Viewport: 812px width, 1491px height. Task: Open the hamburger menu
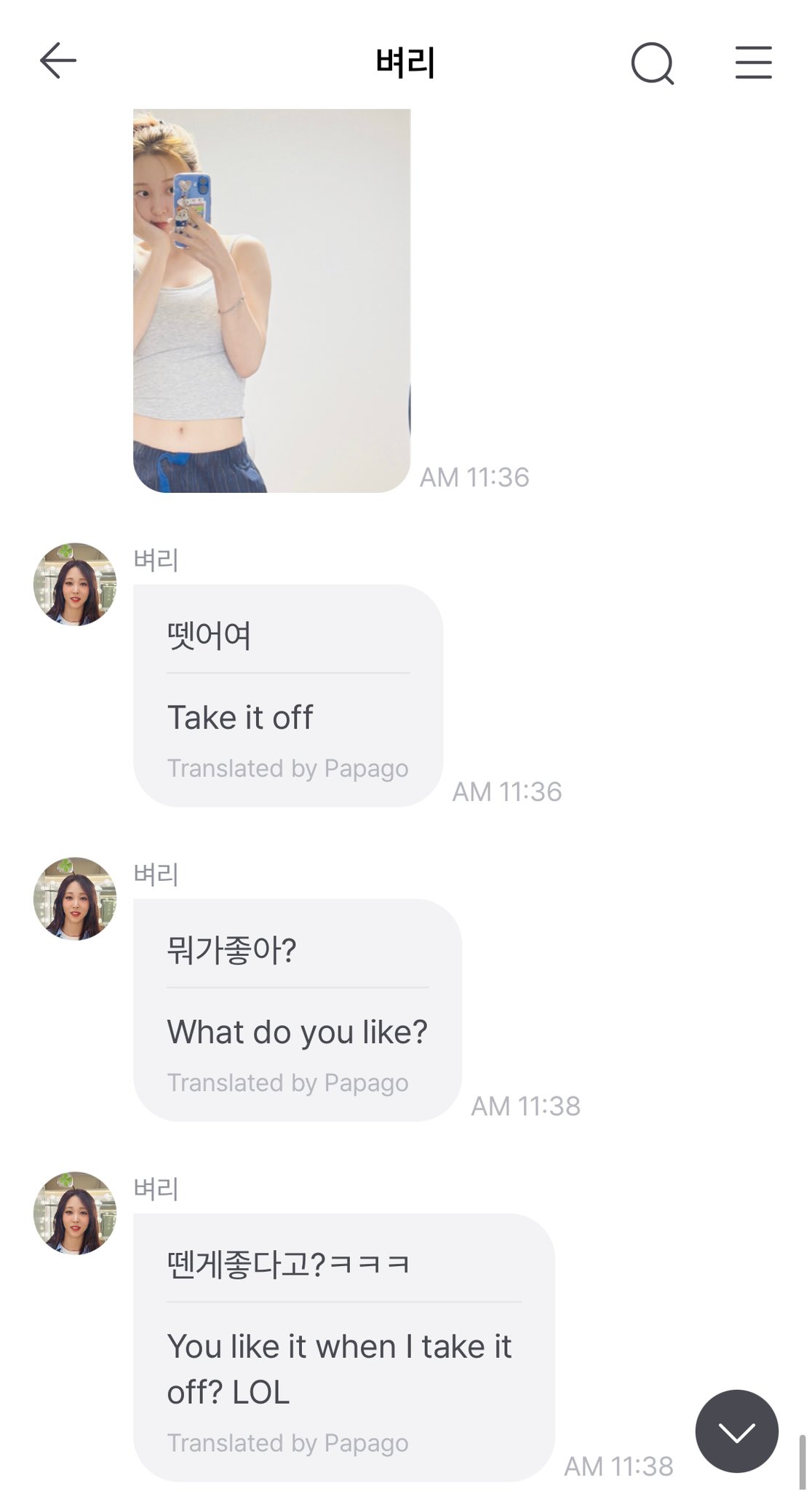753,63
